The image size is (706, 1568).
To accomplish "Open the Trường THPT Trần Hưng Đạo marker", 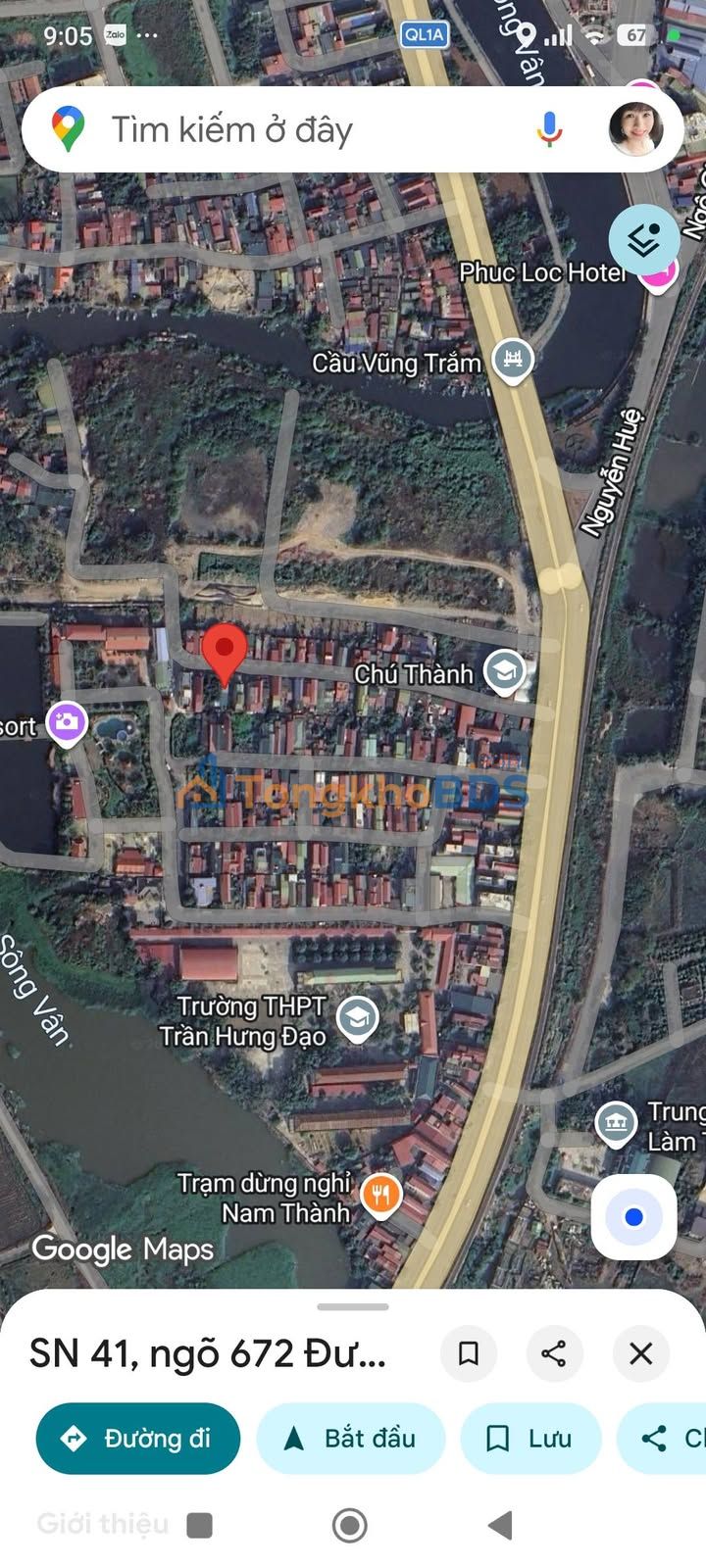I will [358, 1019].
